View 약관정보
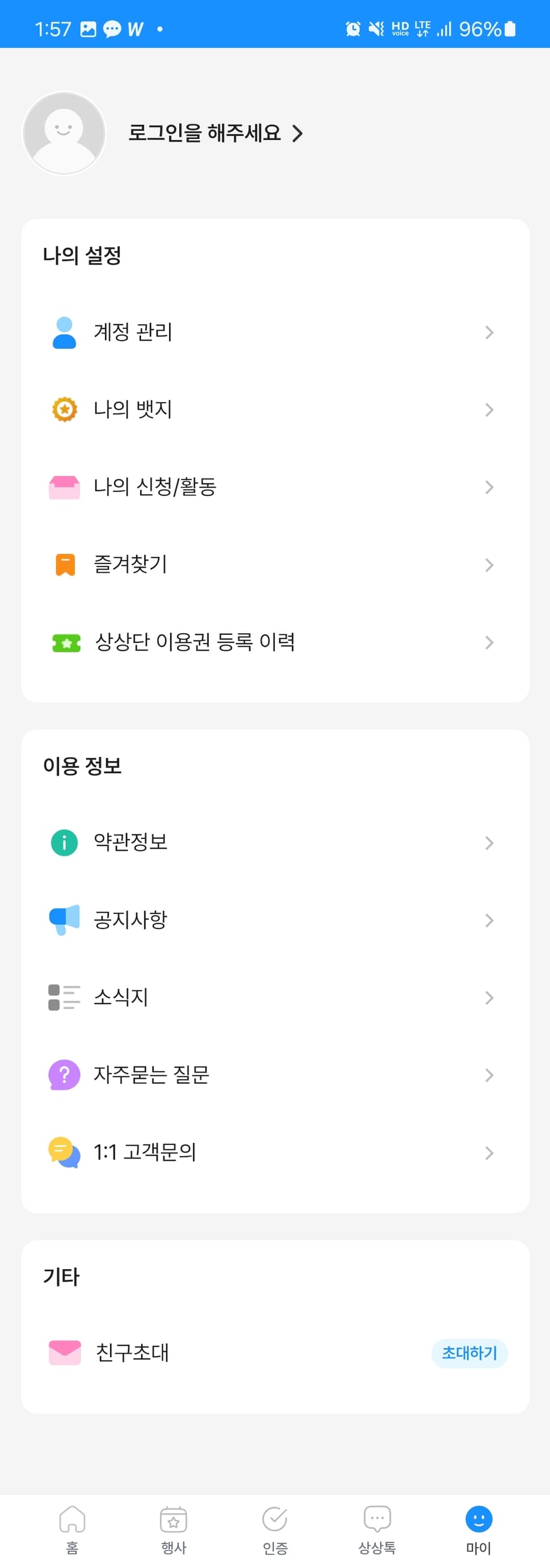The image size is (550, 1568). pos(274,842)
